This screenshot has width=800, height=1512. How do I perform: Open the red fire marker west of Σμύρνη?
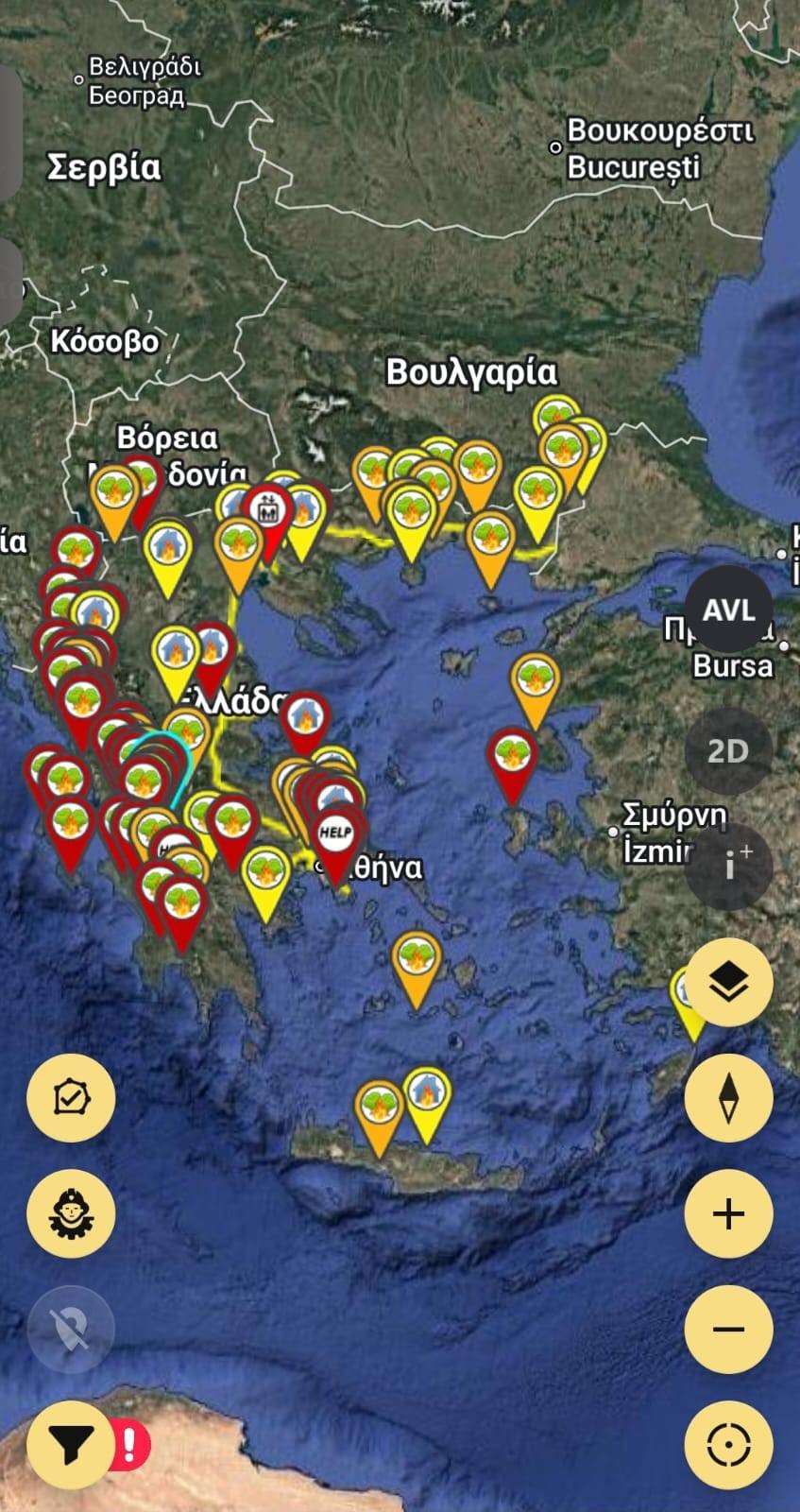click(513, 754)
